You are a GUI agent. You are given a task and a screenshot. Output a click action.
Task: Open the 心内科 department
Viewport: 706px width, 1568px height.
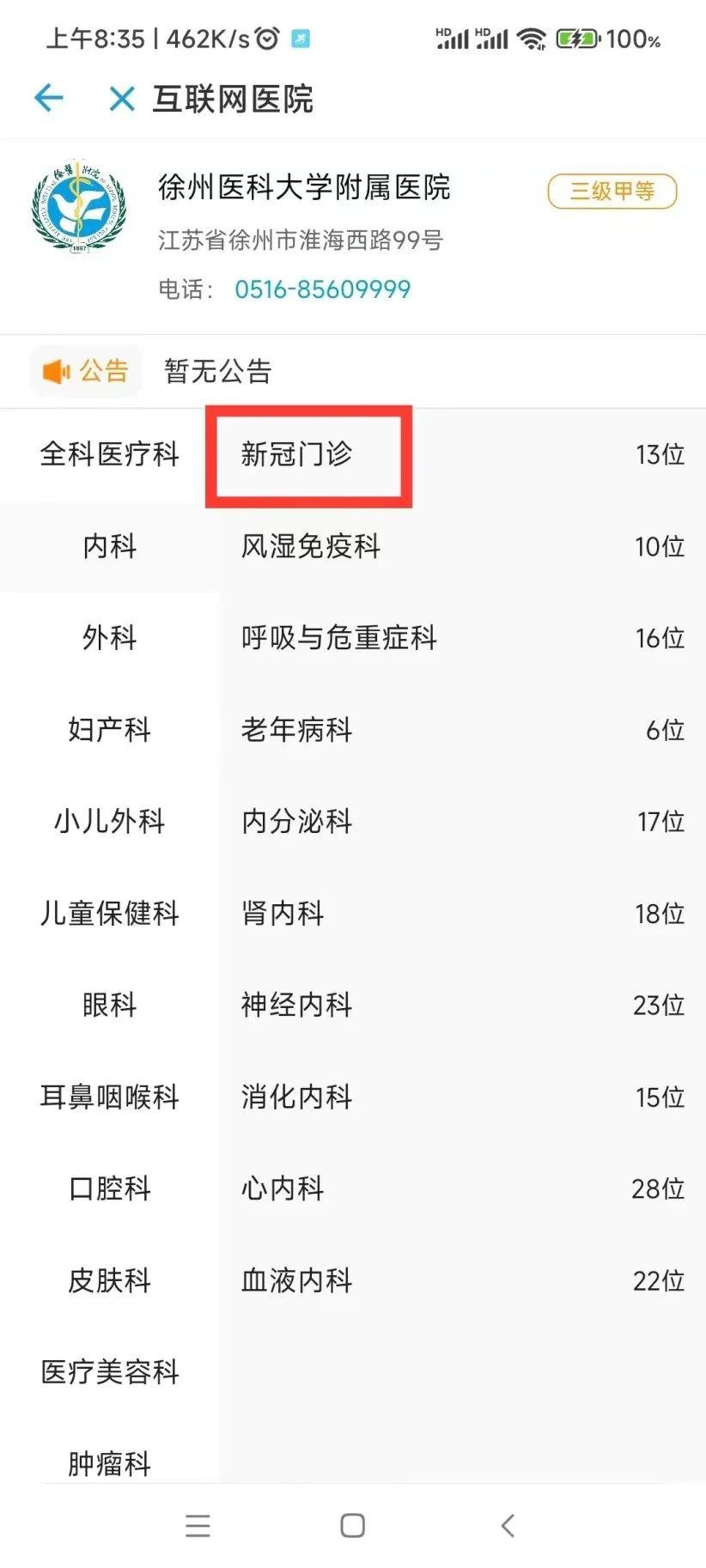click(463, 1188)
